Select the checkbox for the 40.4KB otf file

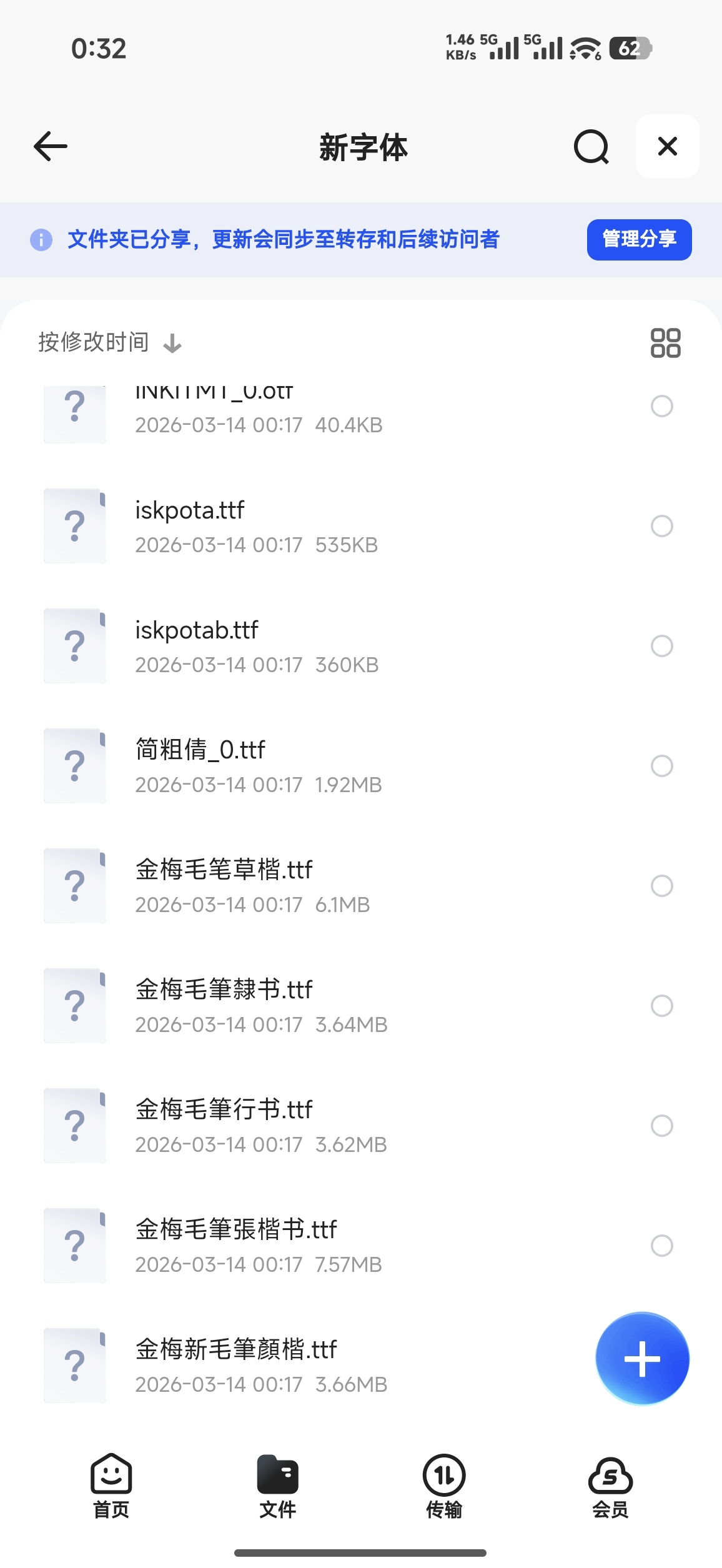[x=661, y=406]
